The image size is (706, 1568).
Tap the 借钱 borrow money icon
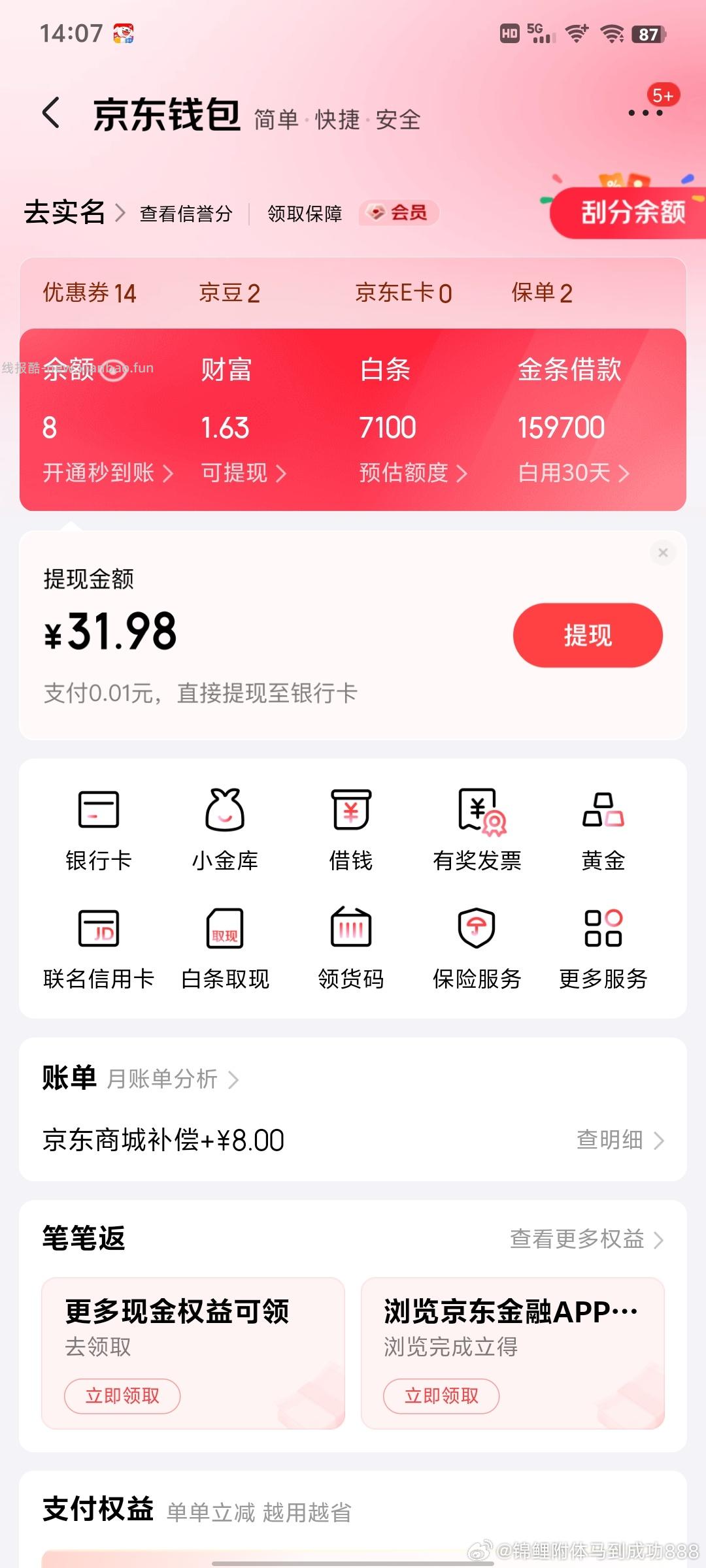click(350, 826)
